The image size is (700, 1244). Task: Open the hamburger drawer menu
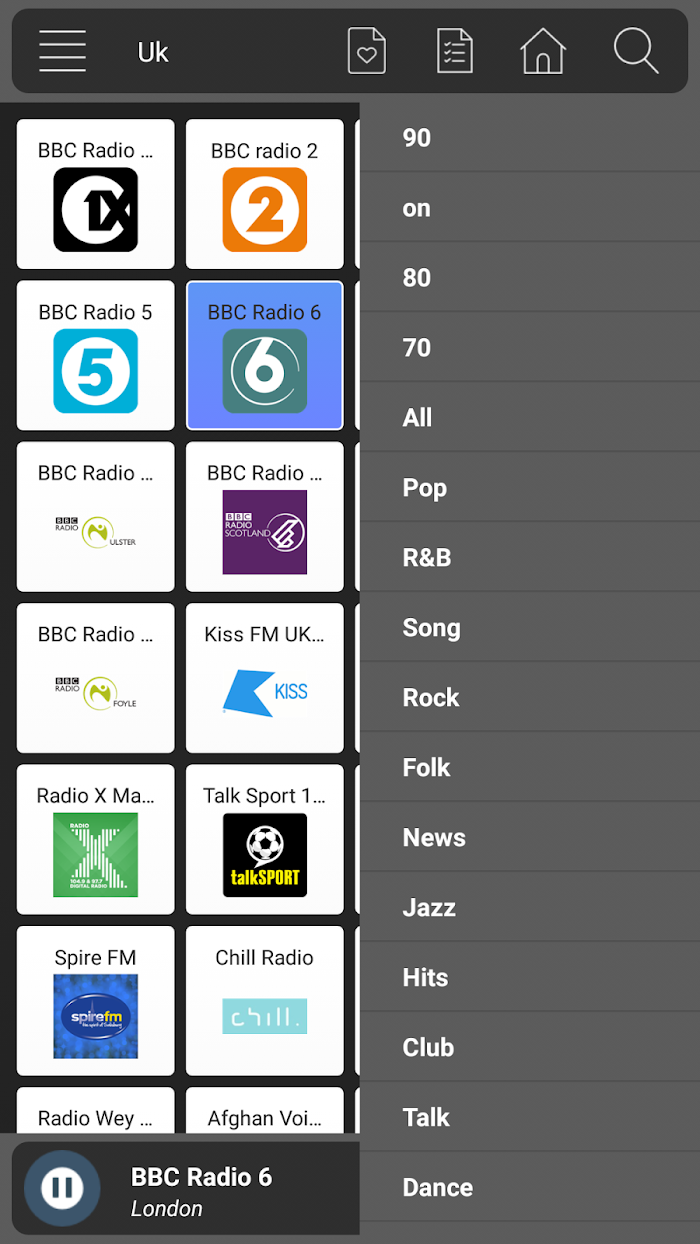tap(62, 51)
